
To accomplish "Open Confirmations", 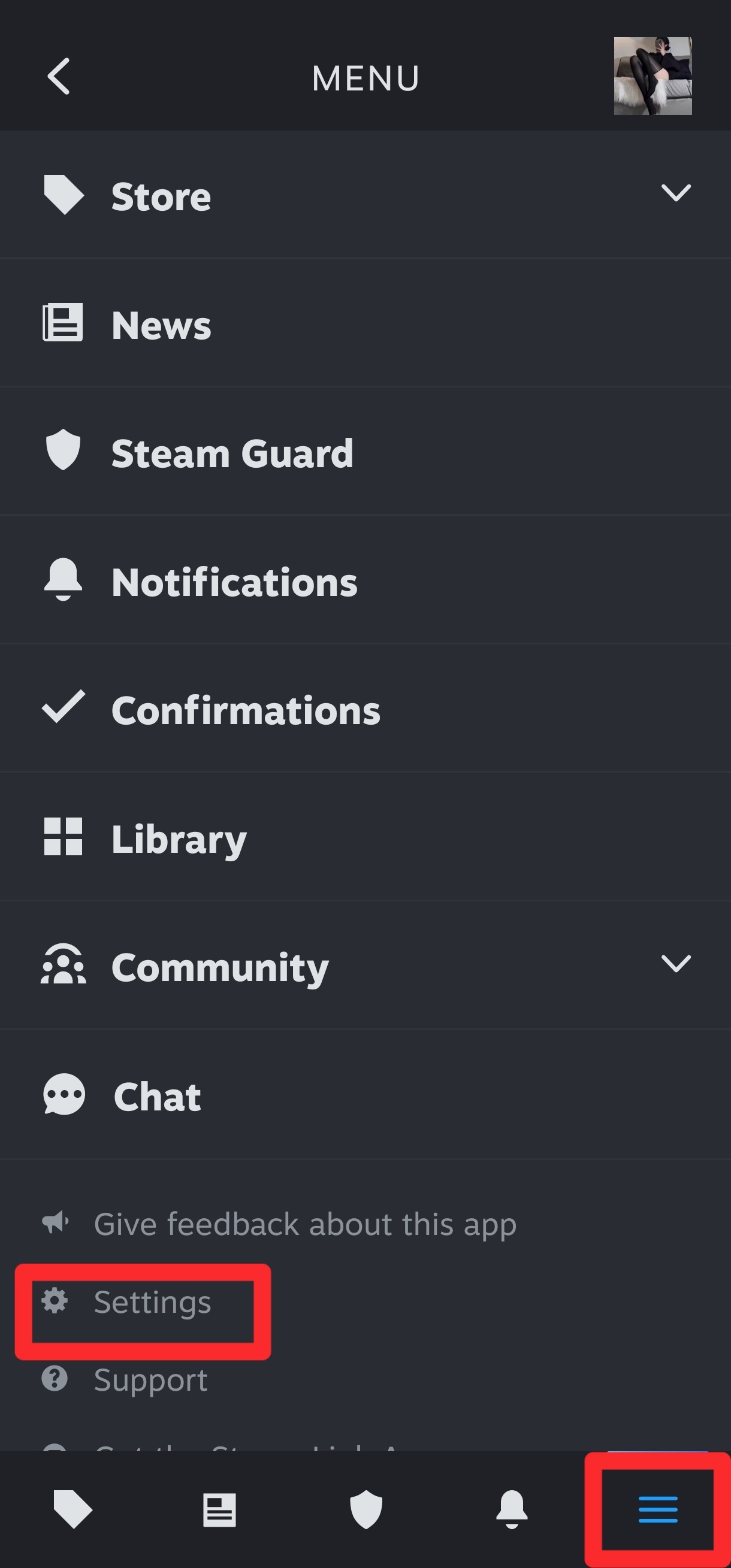I will (x=245, y=711).
